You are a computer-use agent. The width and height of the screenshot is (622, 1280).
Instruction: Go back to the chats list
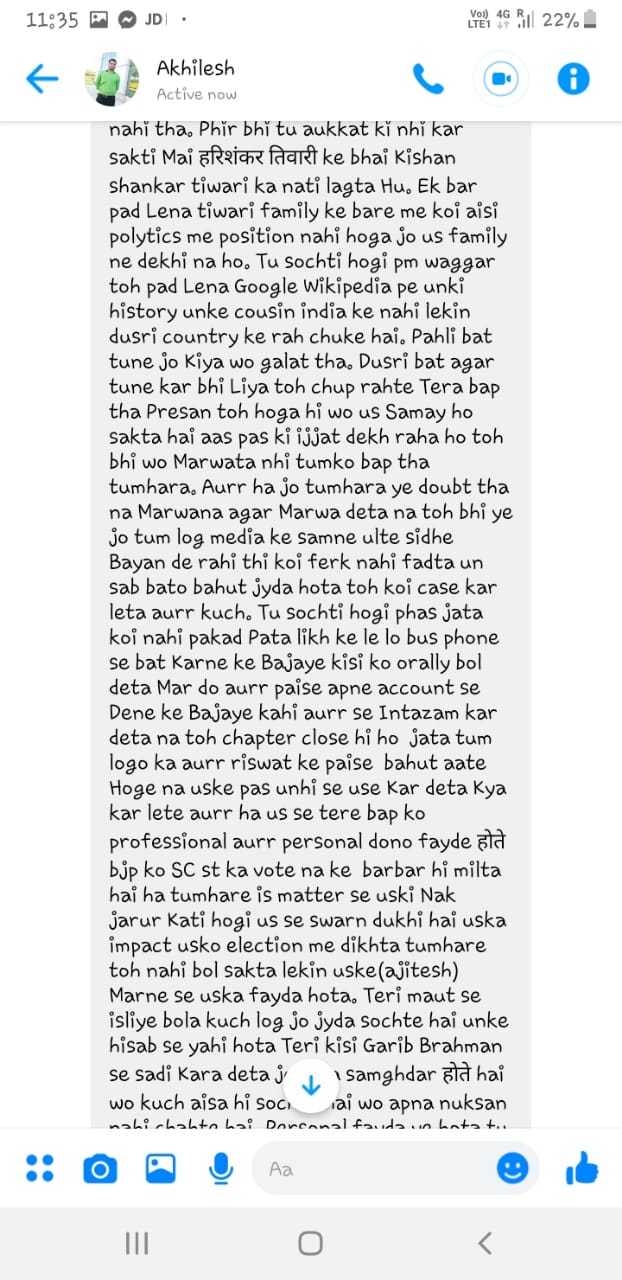pyautogui.click(x=42, y=79)
